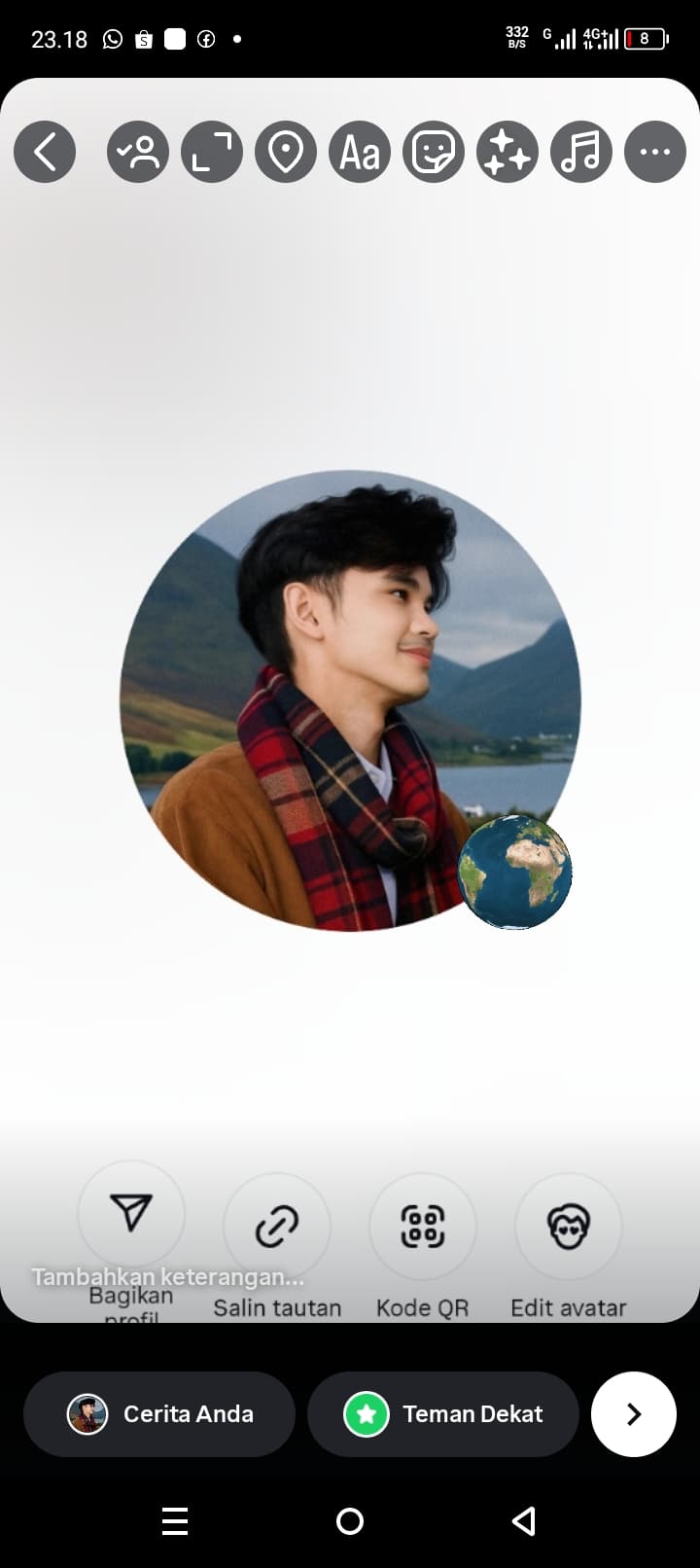Add text with the Aa tool
The image size is (700, 1568).
pyautogui.click(x=360, y=152)
